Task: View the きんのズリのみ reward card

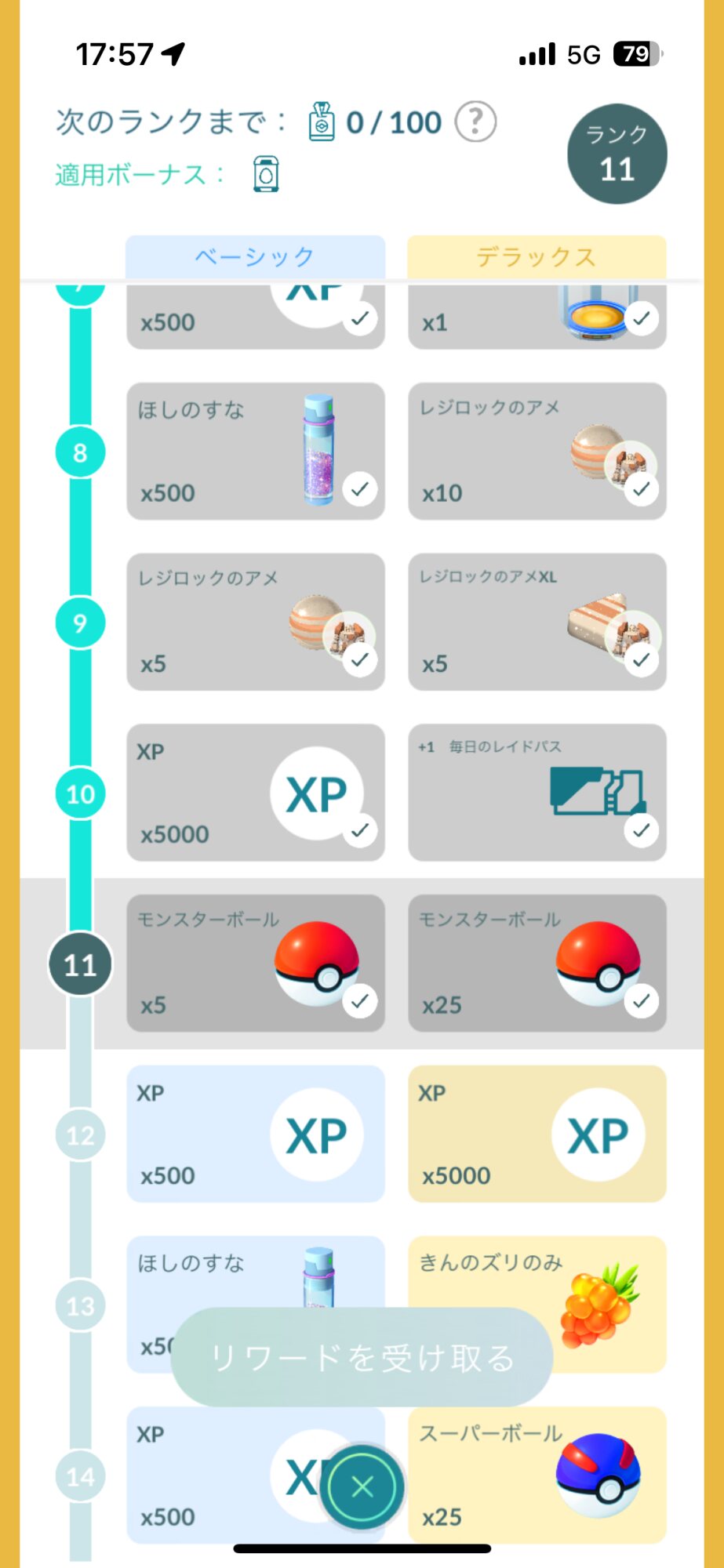Action: 537,1305
